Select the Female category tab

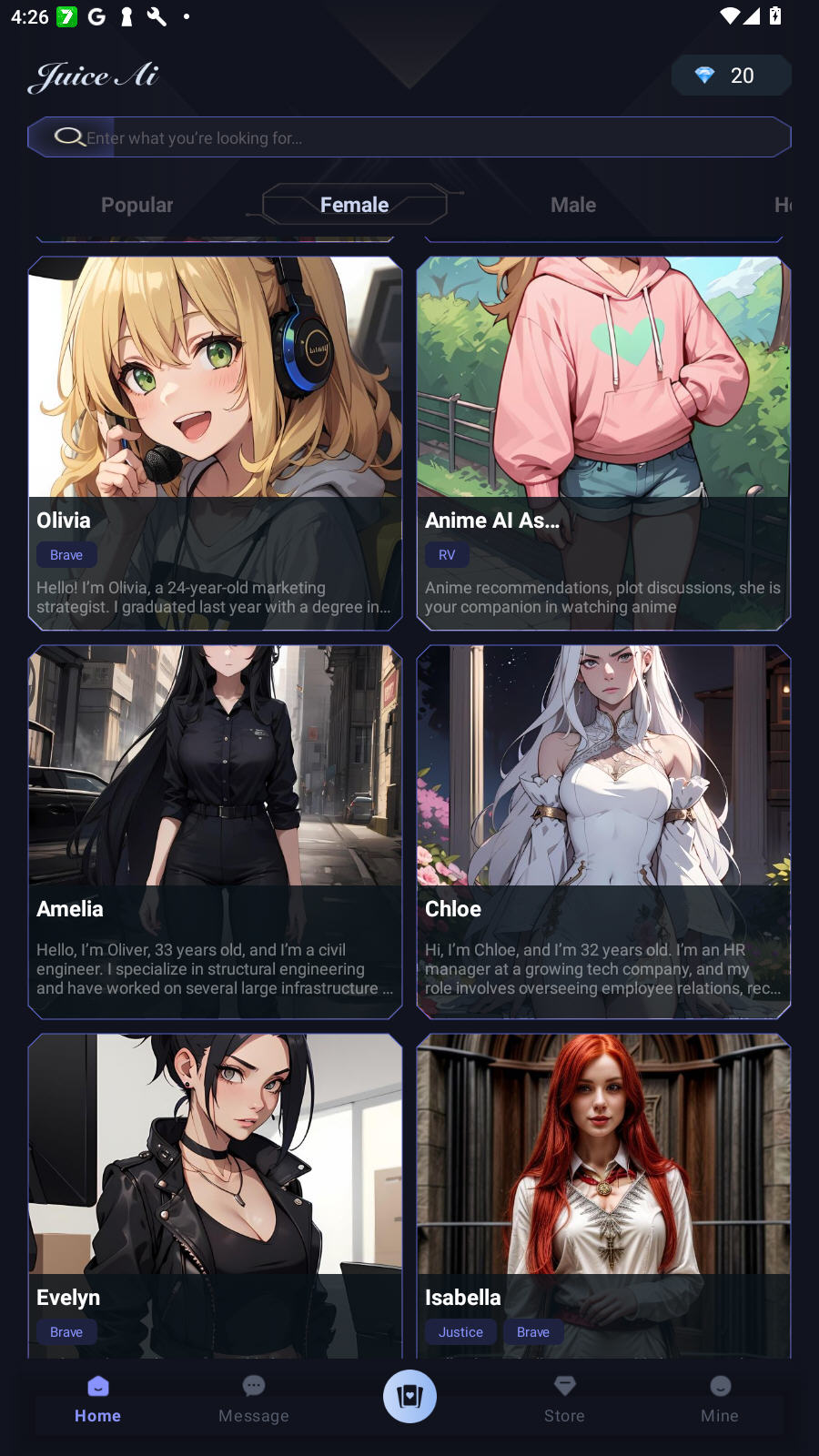[x=354, y=205]
